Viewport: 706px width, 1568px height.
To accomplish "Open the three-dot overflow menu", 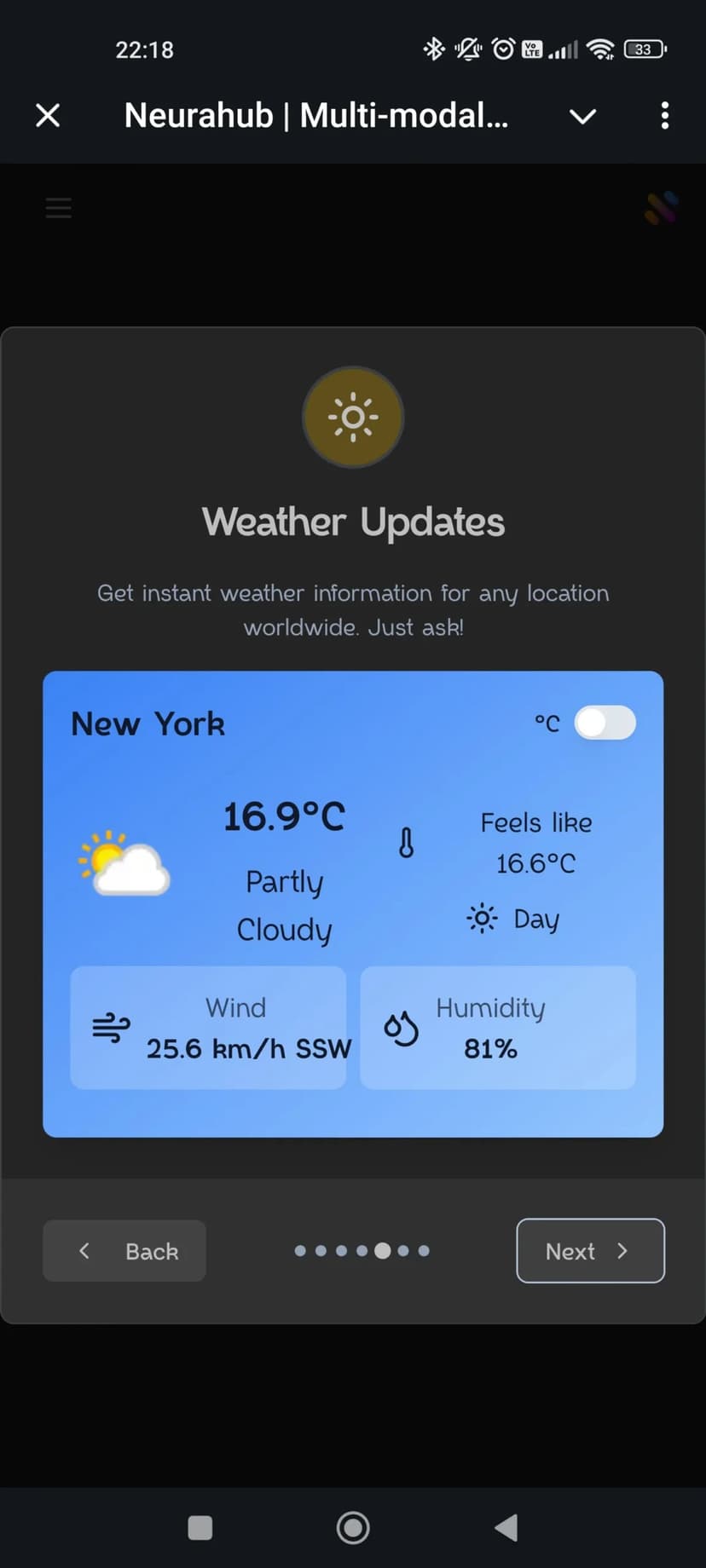I will pos(665,116).
